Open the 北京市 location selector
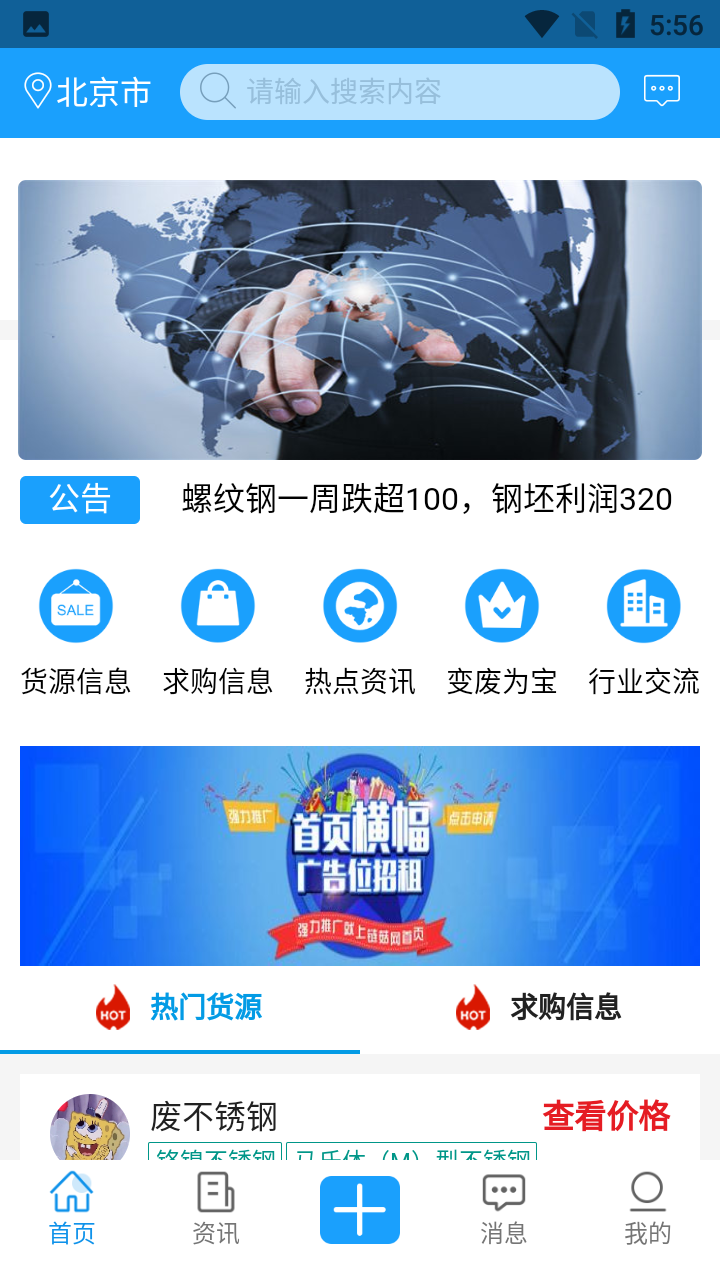The height and width of the screenshot is (1280, 720). pos(87,92)
